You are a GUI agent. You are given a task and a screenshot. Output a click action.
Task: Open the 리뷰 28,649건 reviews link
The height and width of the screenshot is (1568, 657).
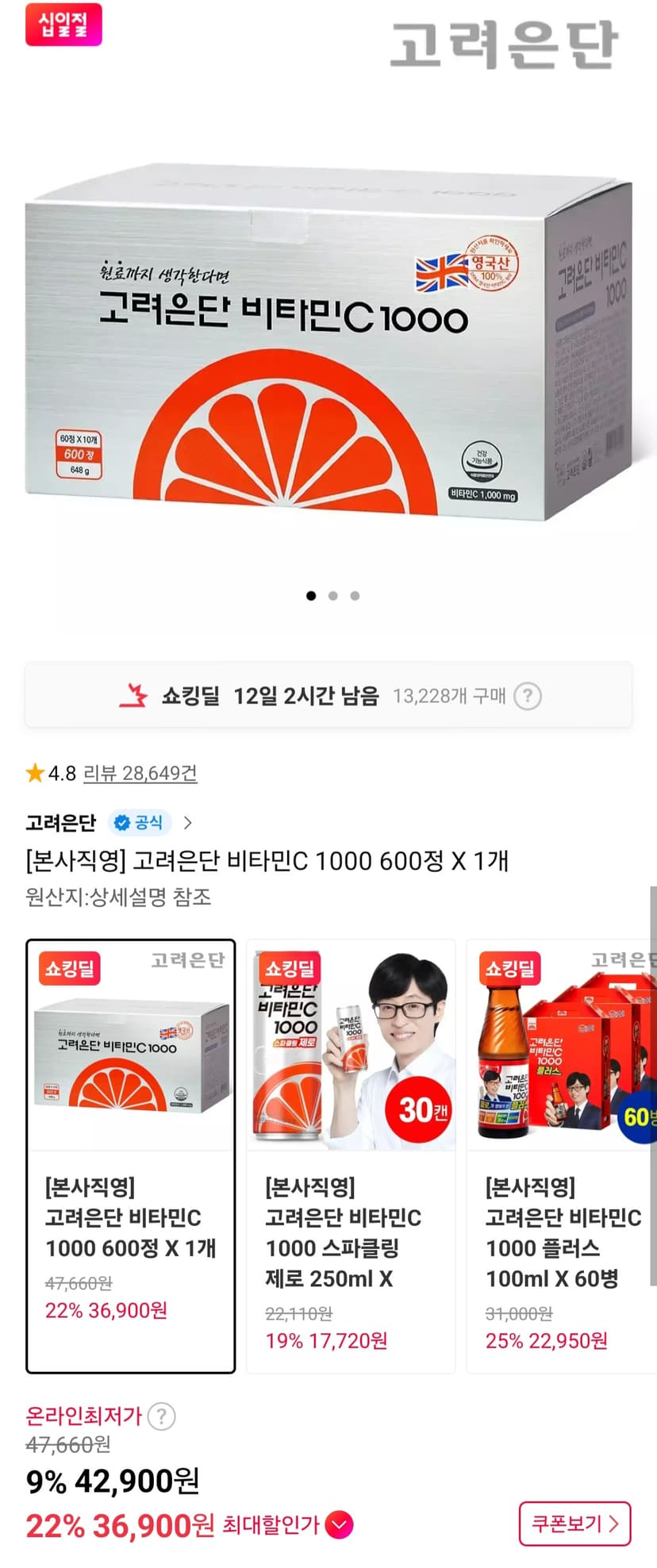(140, 773)
